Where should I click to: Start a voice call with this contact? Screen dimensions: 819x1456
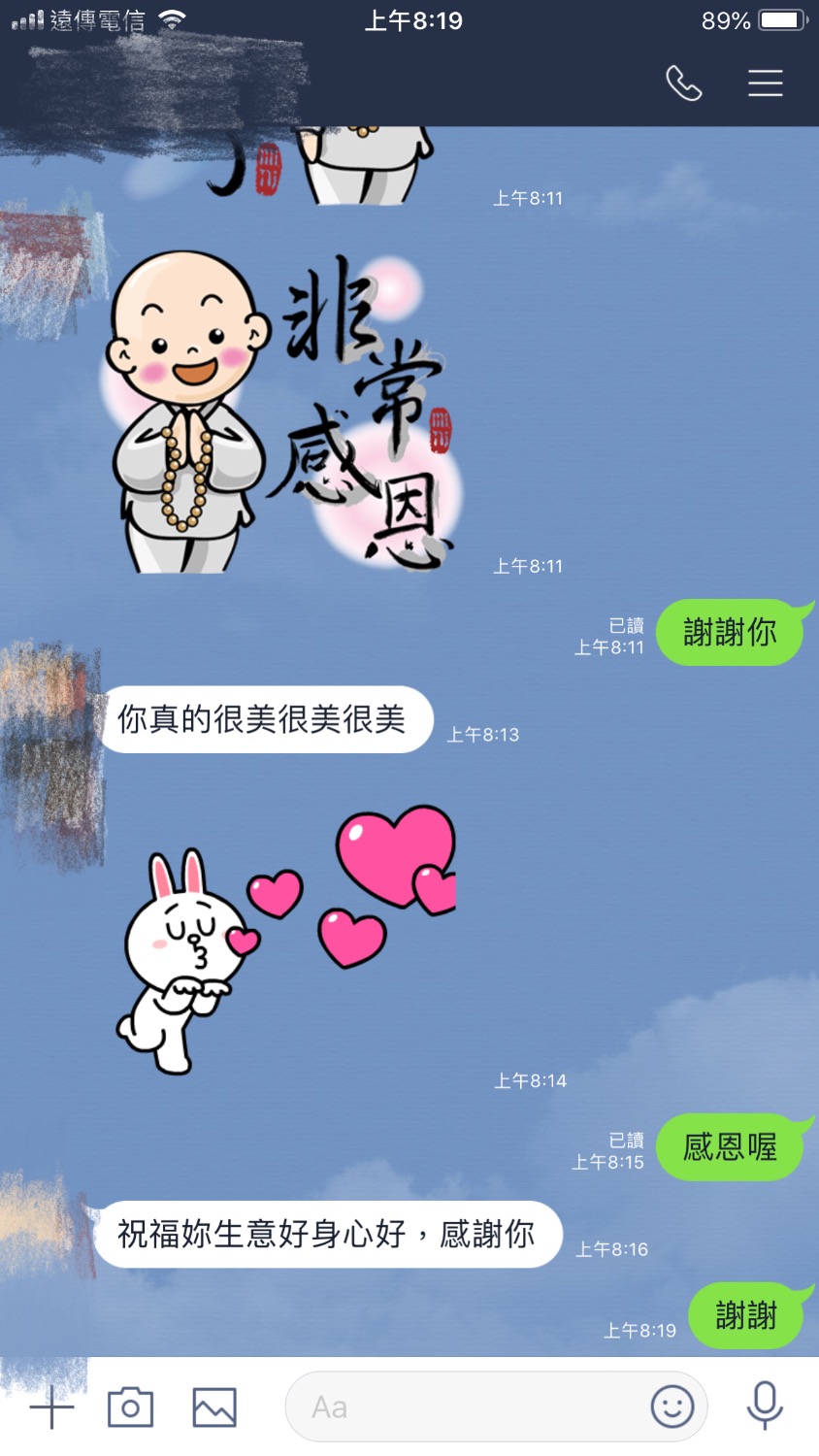coord(683,83)
